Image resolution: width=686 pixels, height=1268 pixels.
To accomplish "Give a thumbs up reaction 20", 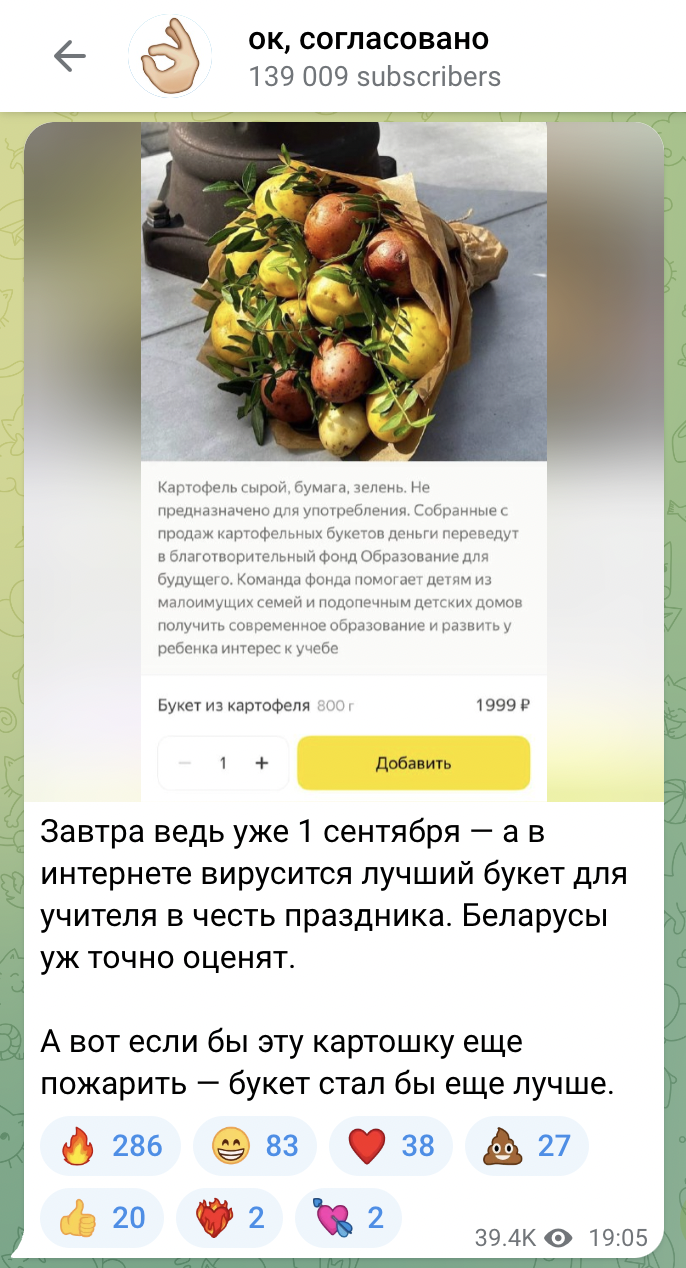I will point(101,1217).
